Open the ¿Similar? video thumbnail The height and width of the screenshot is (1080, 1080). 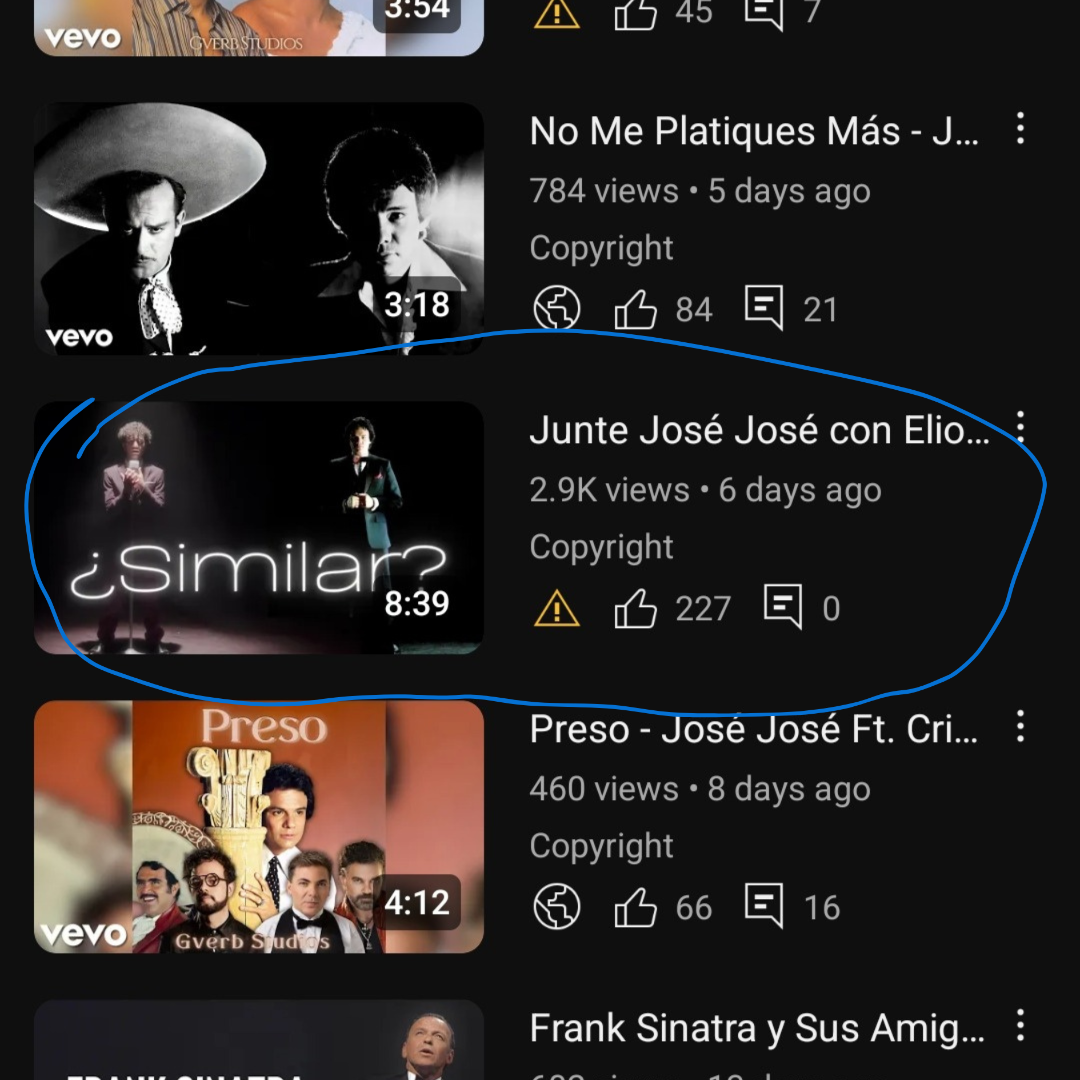259,527
